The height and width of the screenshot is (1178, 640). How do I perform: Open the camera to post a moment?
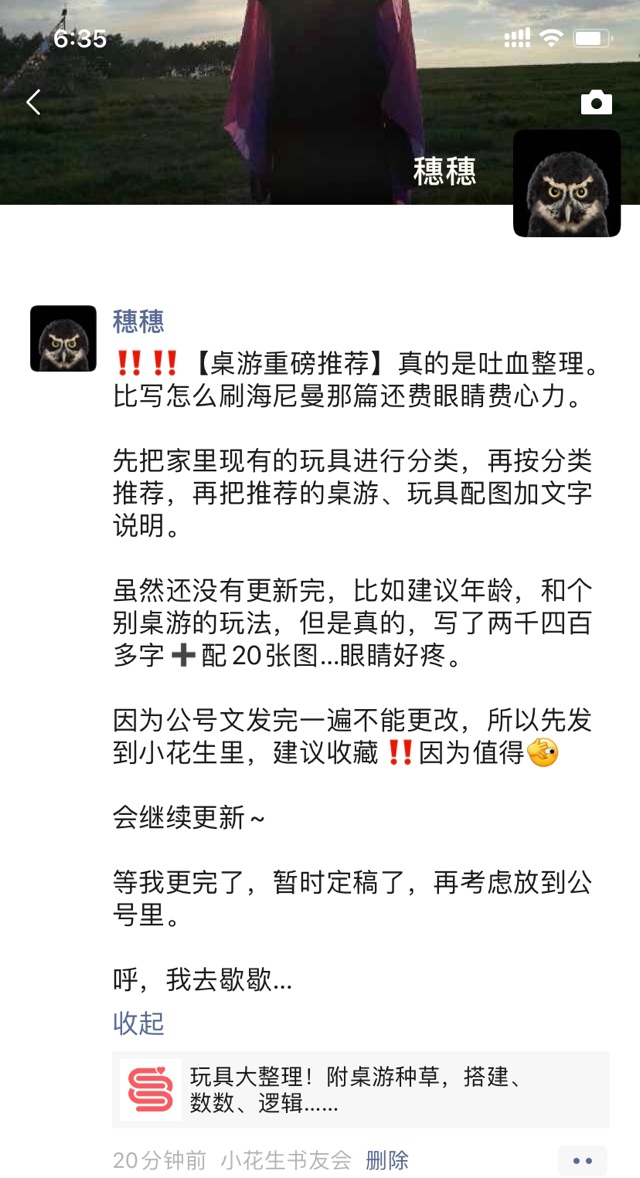tap(596, 102)
